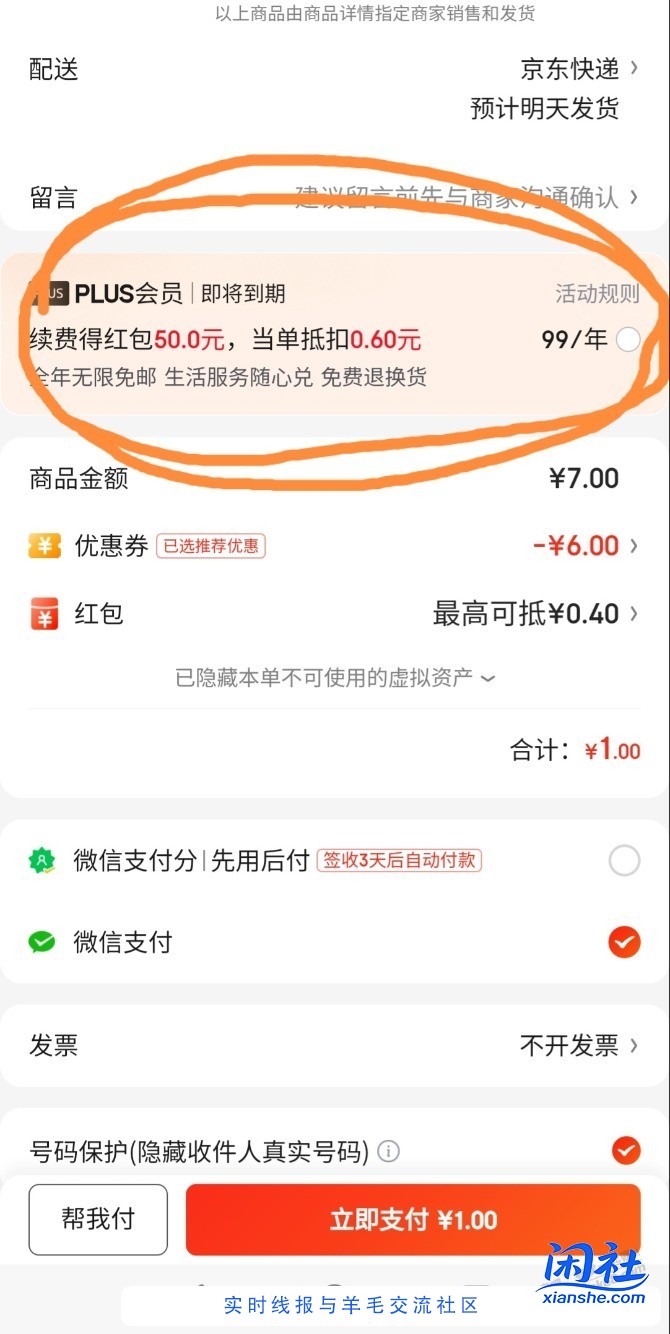
Task: Tap the 帮我付 button
Action: pyautogui.click(x=98, y=1219)
